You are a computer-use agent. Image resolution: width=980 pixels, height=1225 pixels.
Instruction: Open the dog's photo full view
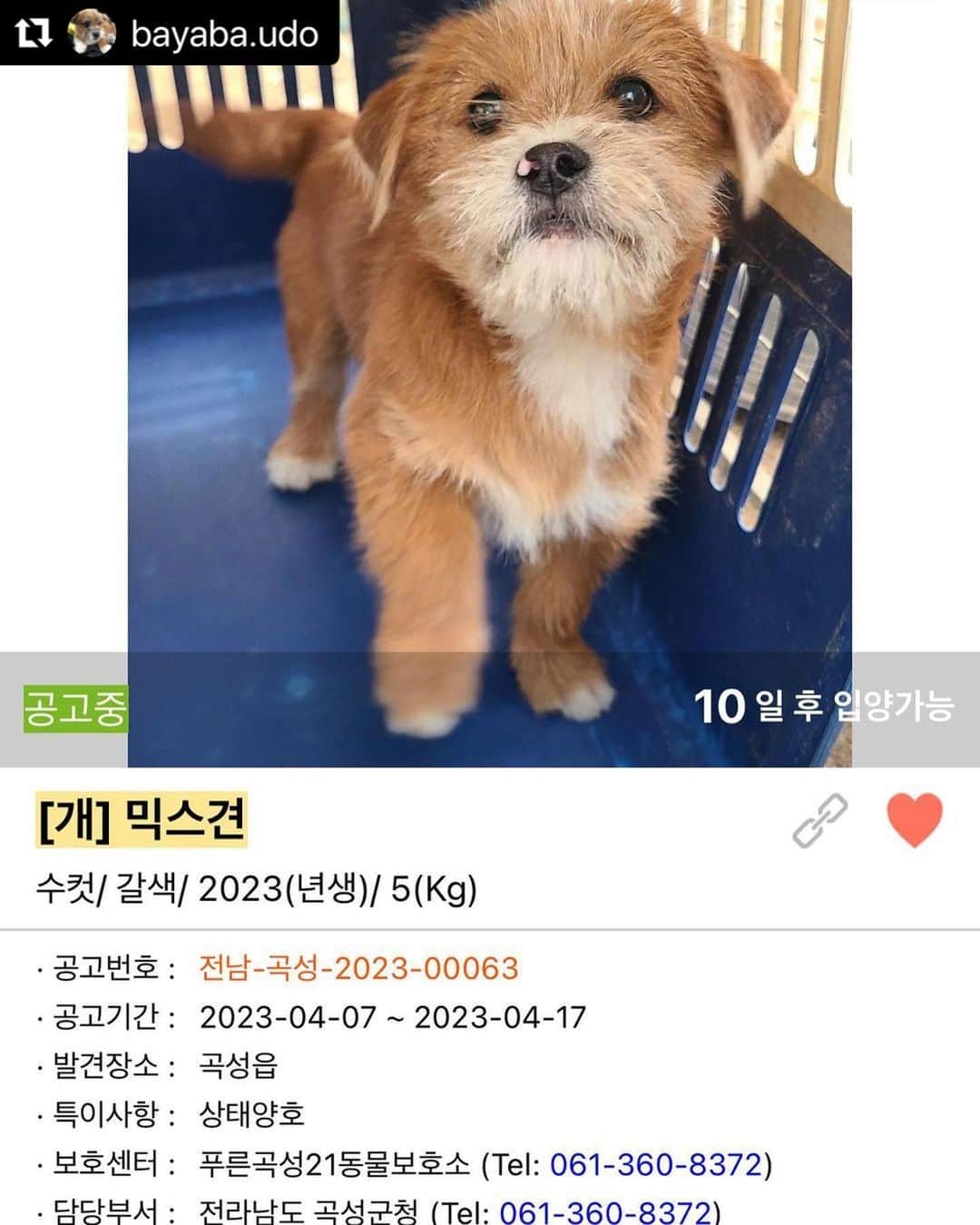point(489,363)
